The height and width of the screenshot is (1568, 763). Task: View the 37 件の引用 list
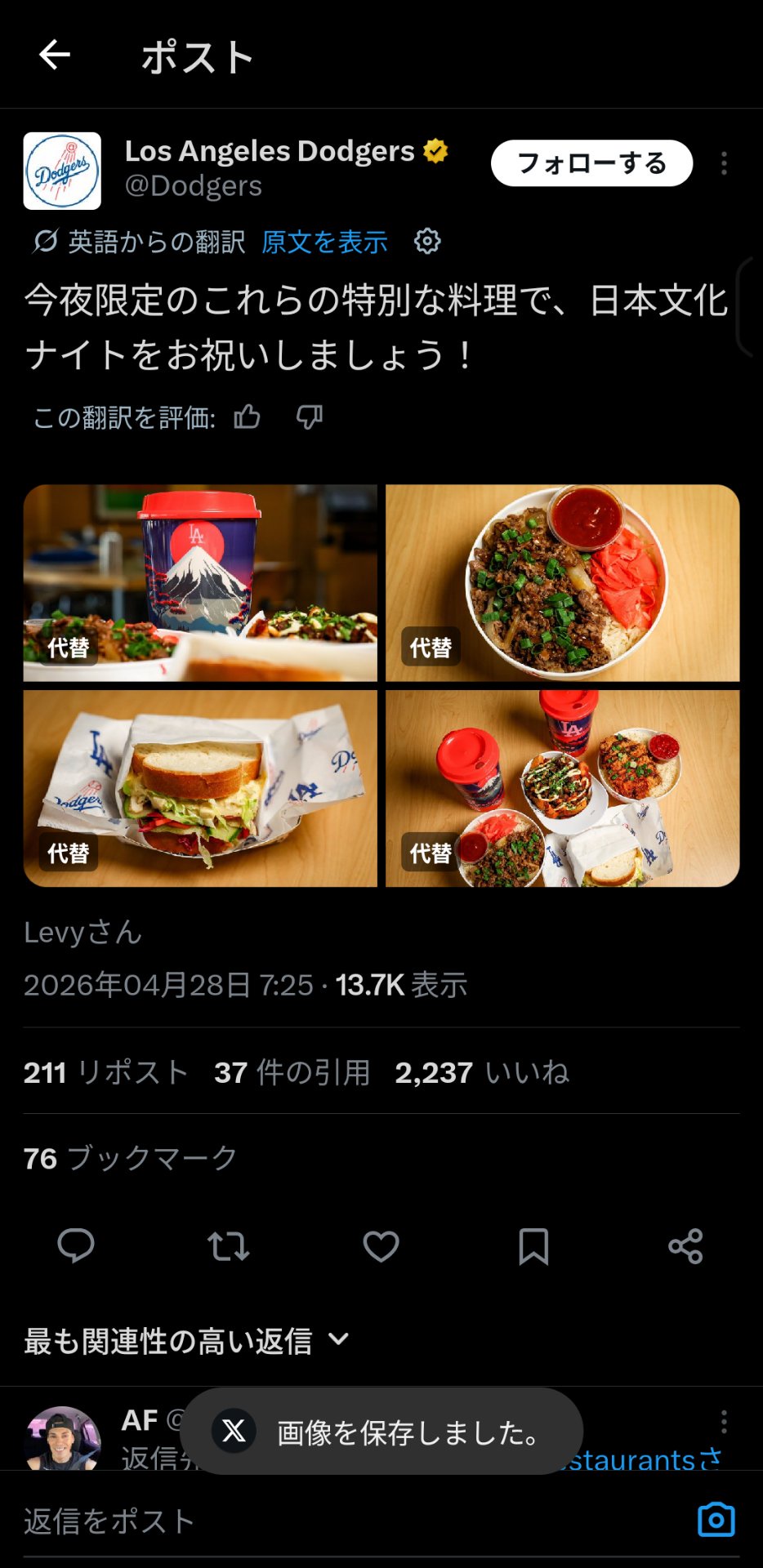point(292,1072)
